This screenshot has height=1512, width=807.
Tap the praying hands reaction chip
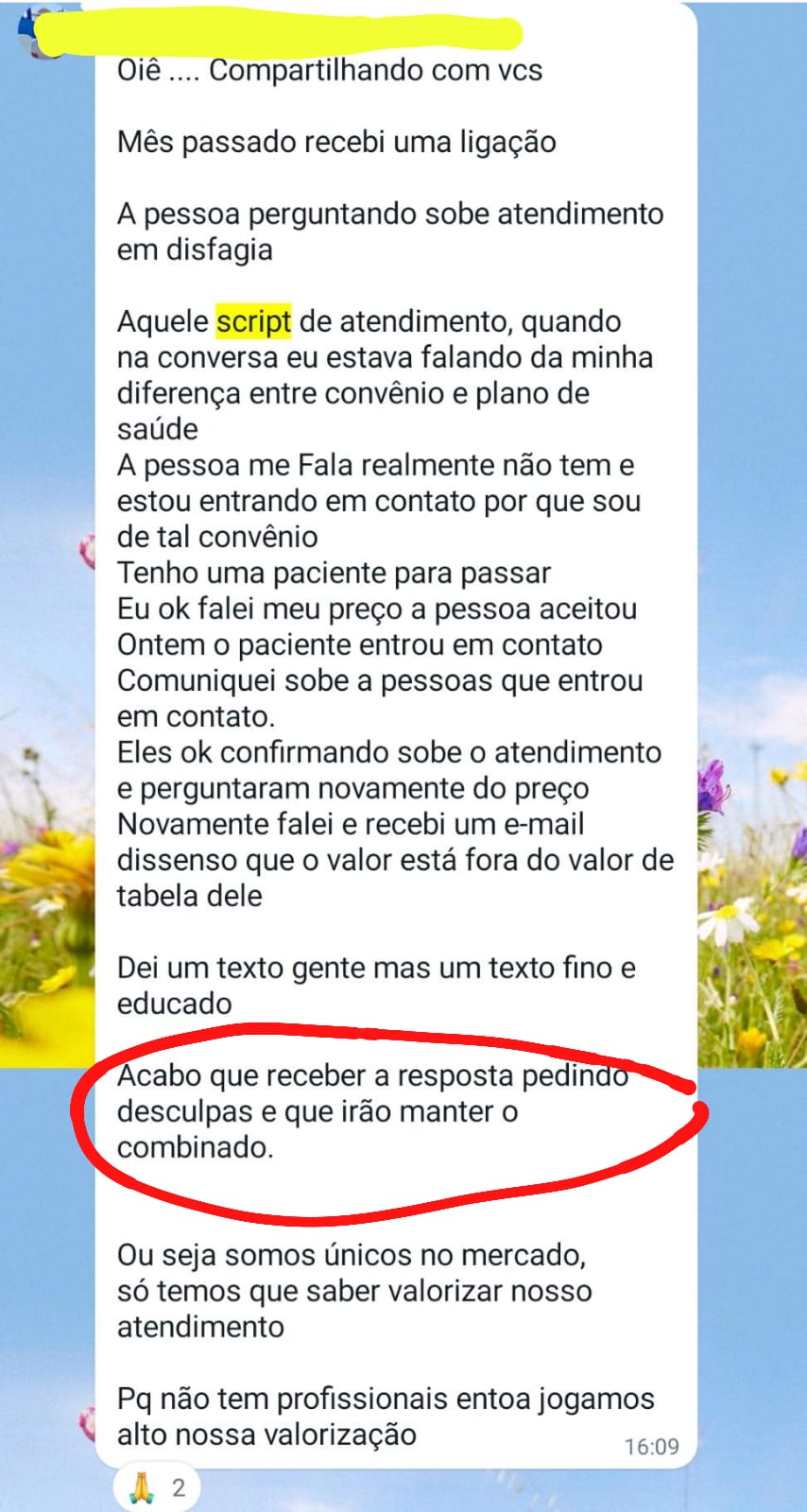pos(156,1487)
